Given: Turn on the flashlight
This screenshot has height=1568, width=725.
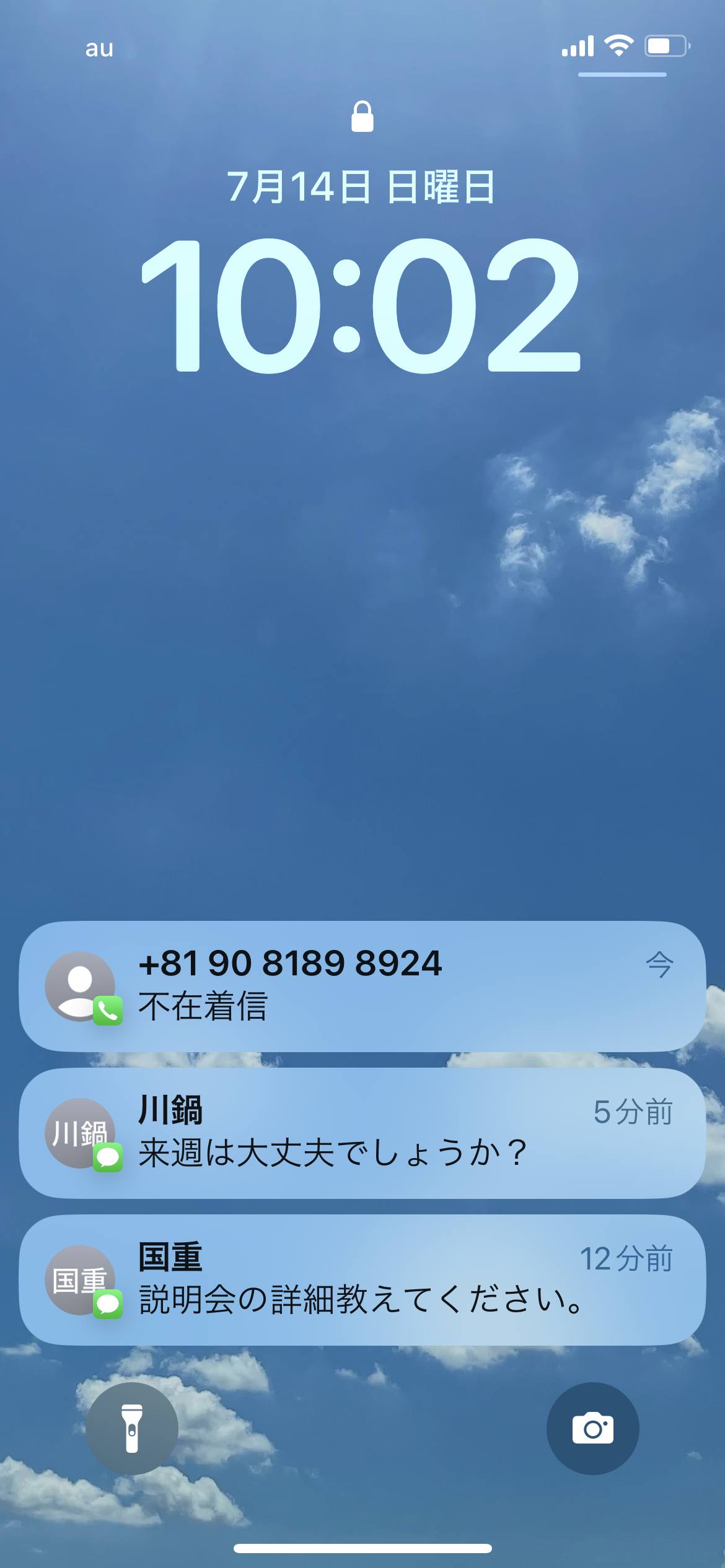Looking at the screenshot, I should coord(132,1428).
